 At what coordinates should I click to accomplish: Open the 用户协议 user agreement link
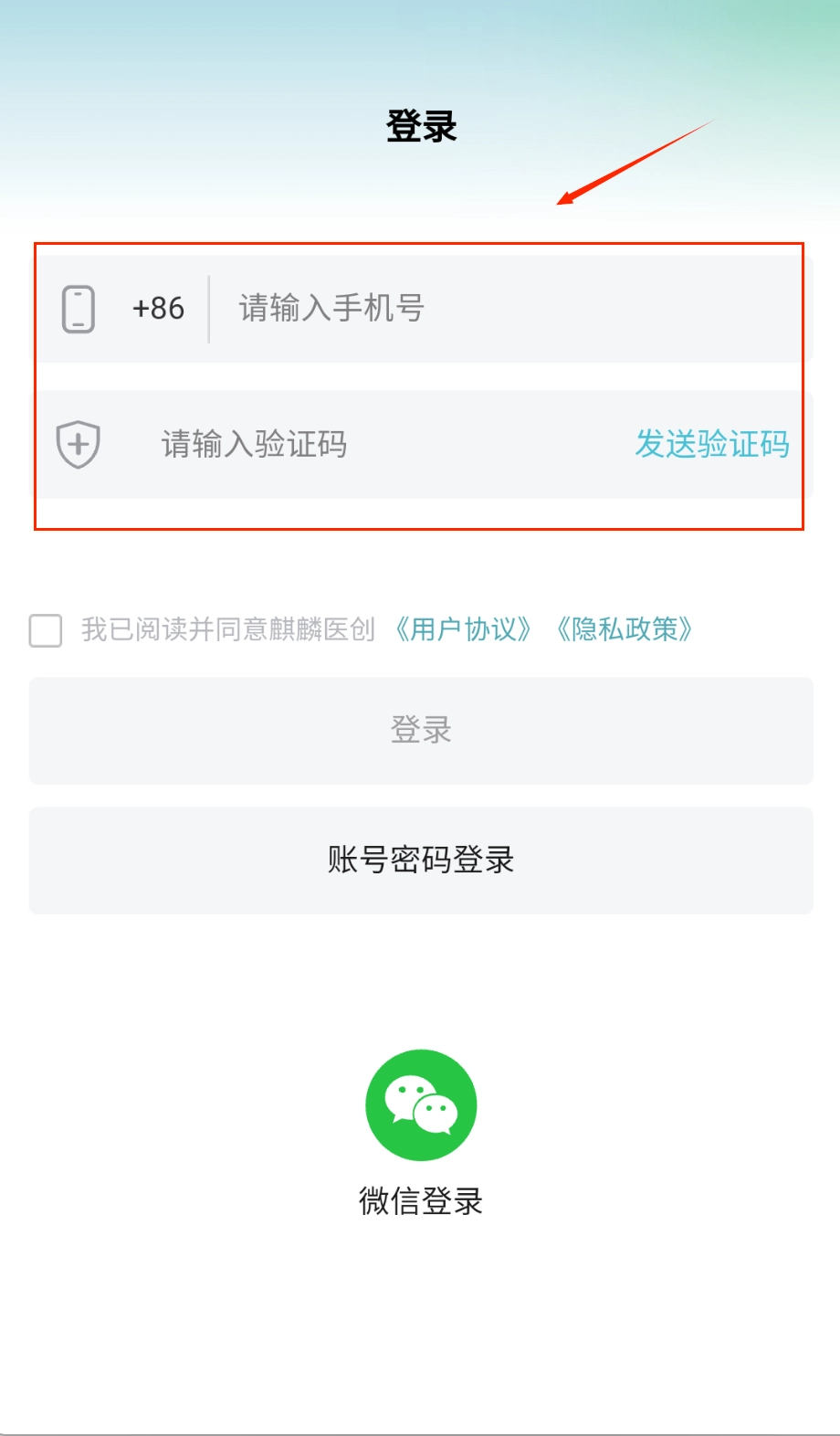pyautogui.click(x=463, y=629)
